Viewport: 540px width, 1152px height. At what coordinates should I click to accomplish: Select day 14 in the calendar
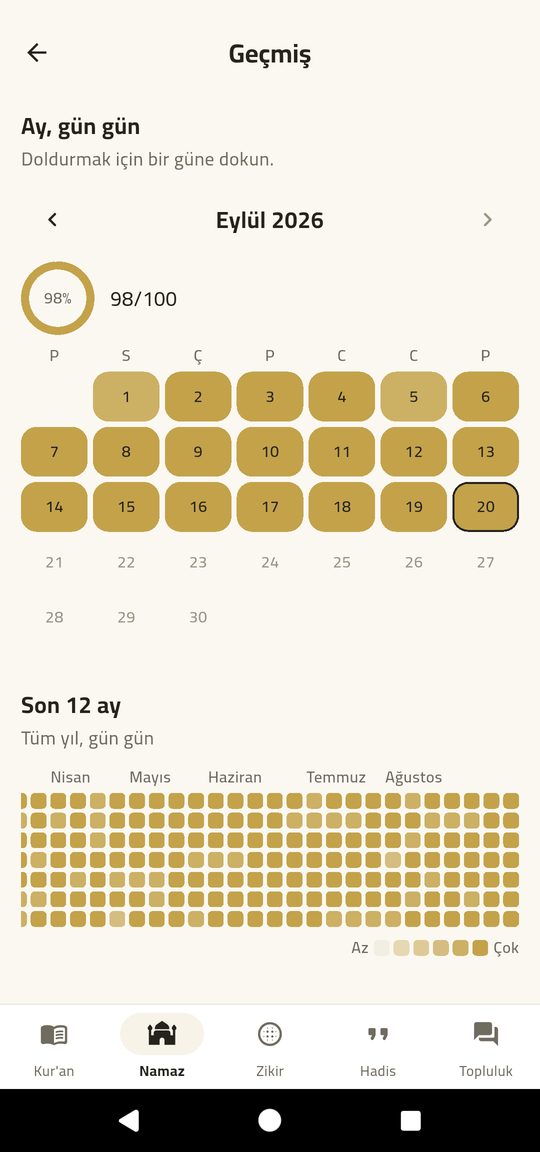coord(54,507)
